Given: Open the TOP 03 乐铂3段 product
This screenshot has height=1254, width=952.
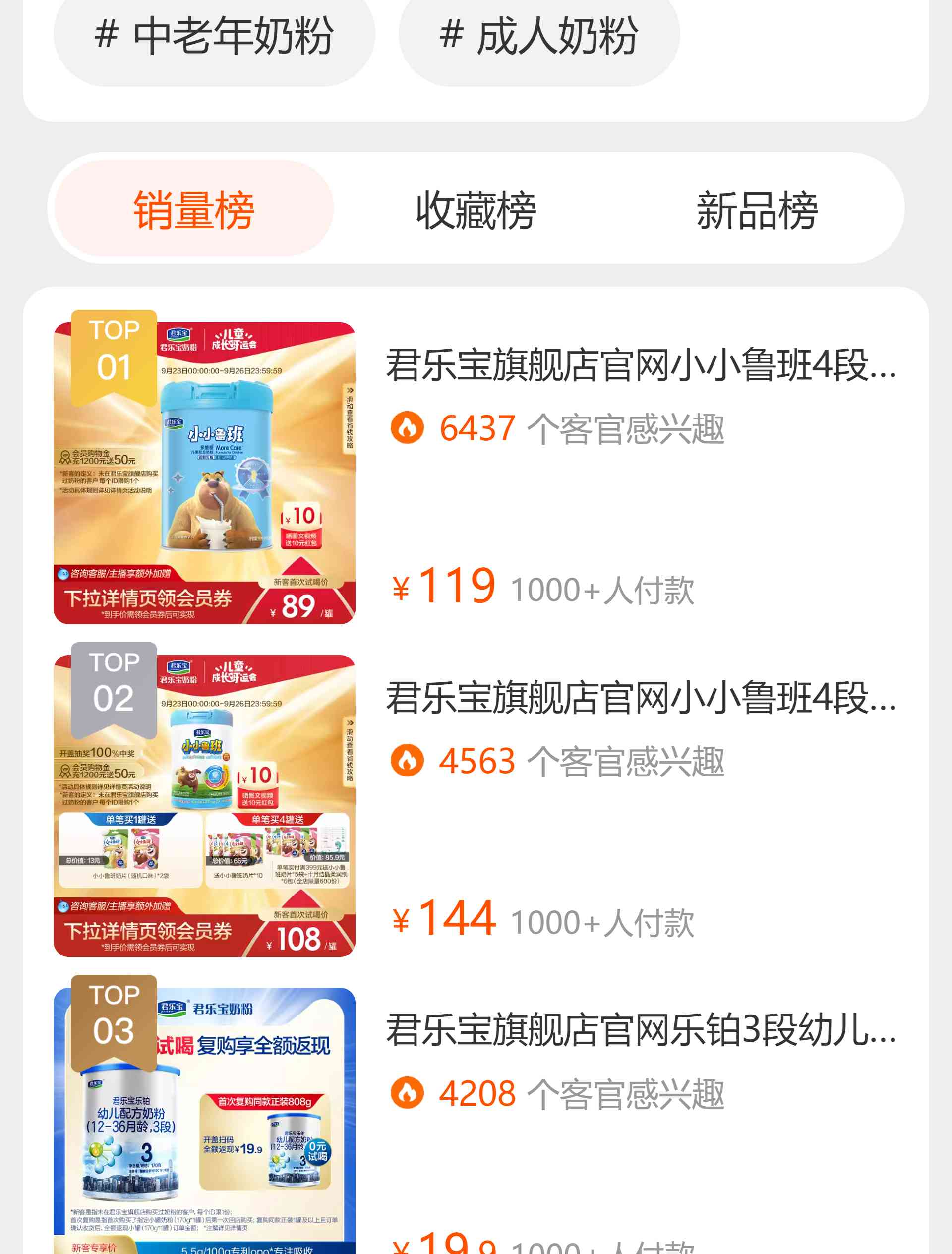Looking at the screenshot, I should (x=641, y=1030).
